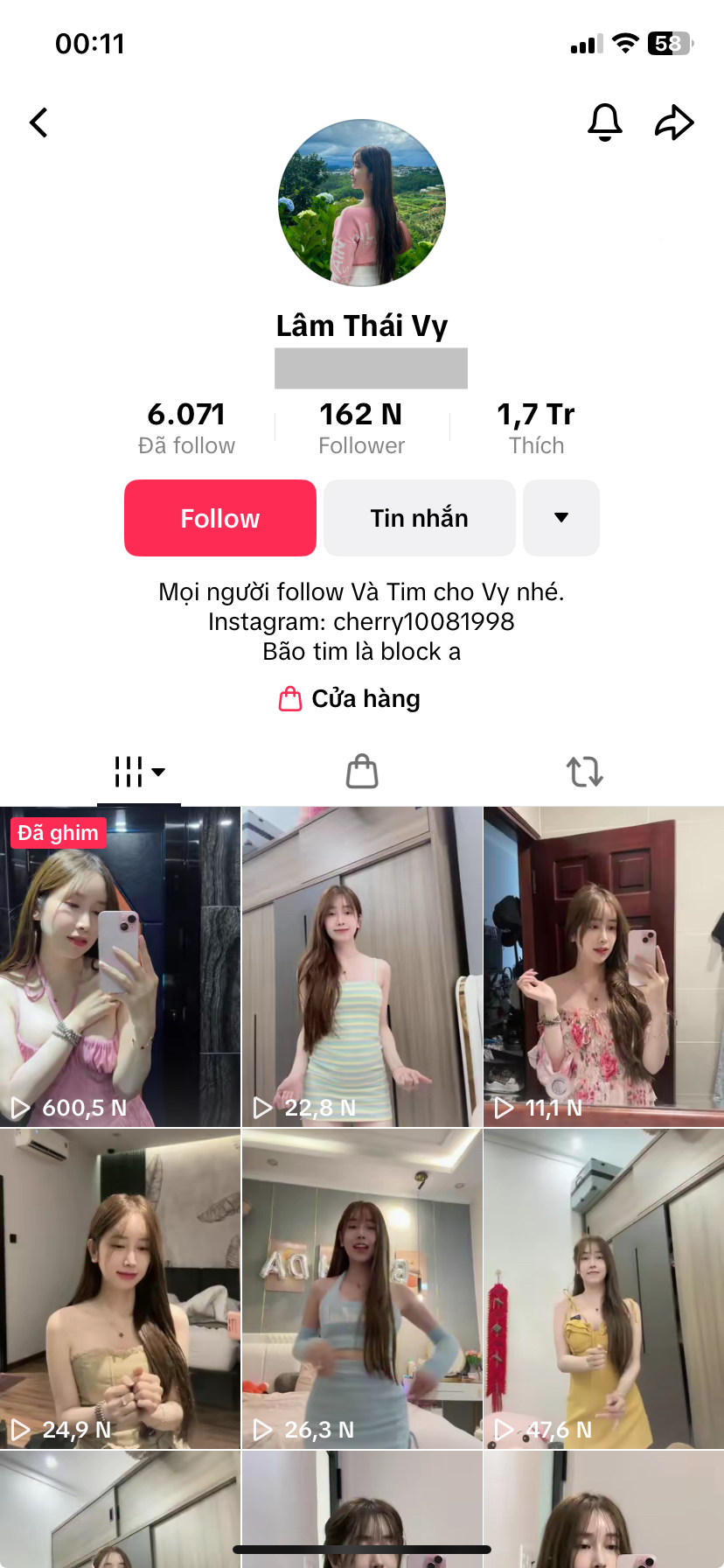
Task: Play the video with 11,1 N views
Action: pos(604,967)
